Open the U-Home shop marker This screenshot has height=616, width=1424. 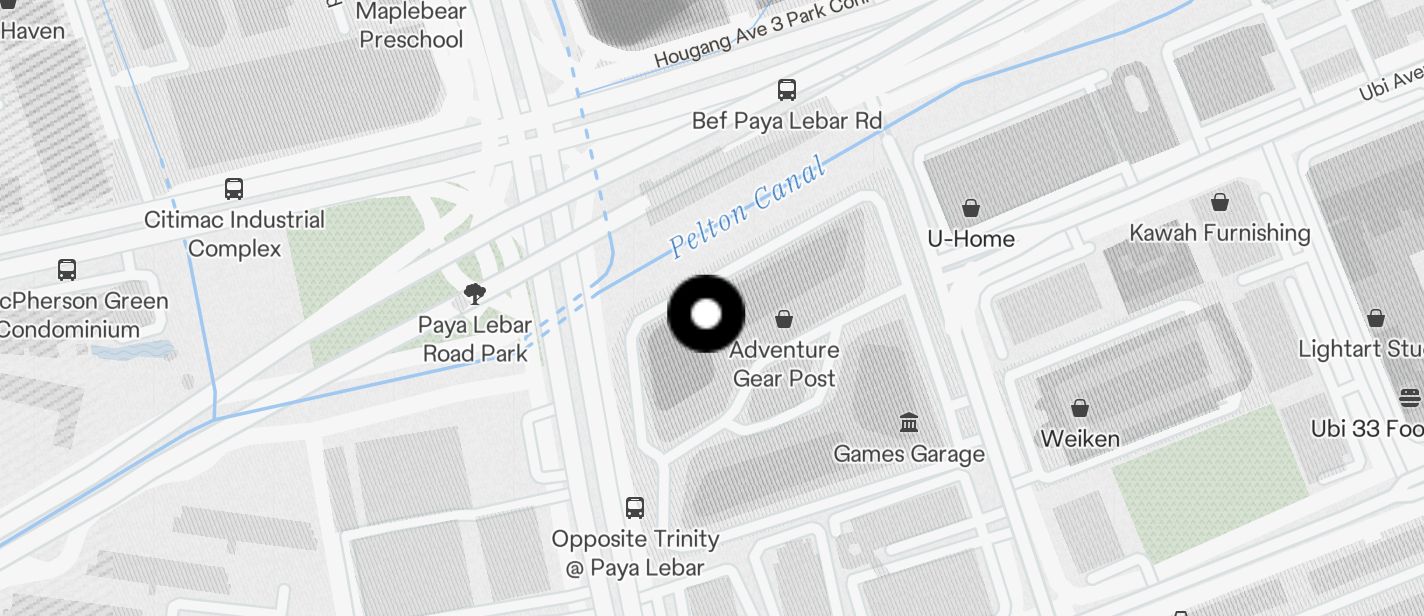[970, 209]
